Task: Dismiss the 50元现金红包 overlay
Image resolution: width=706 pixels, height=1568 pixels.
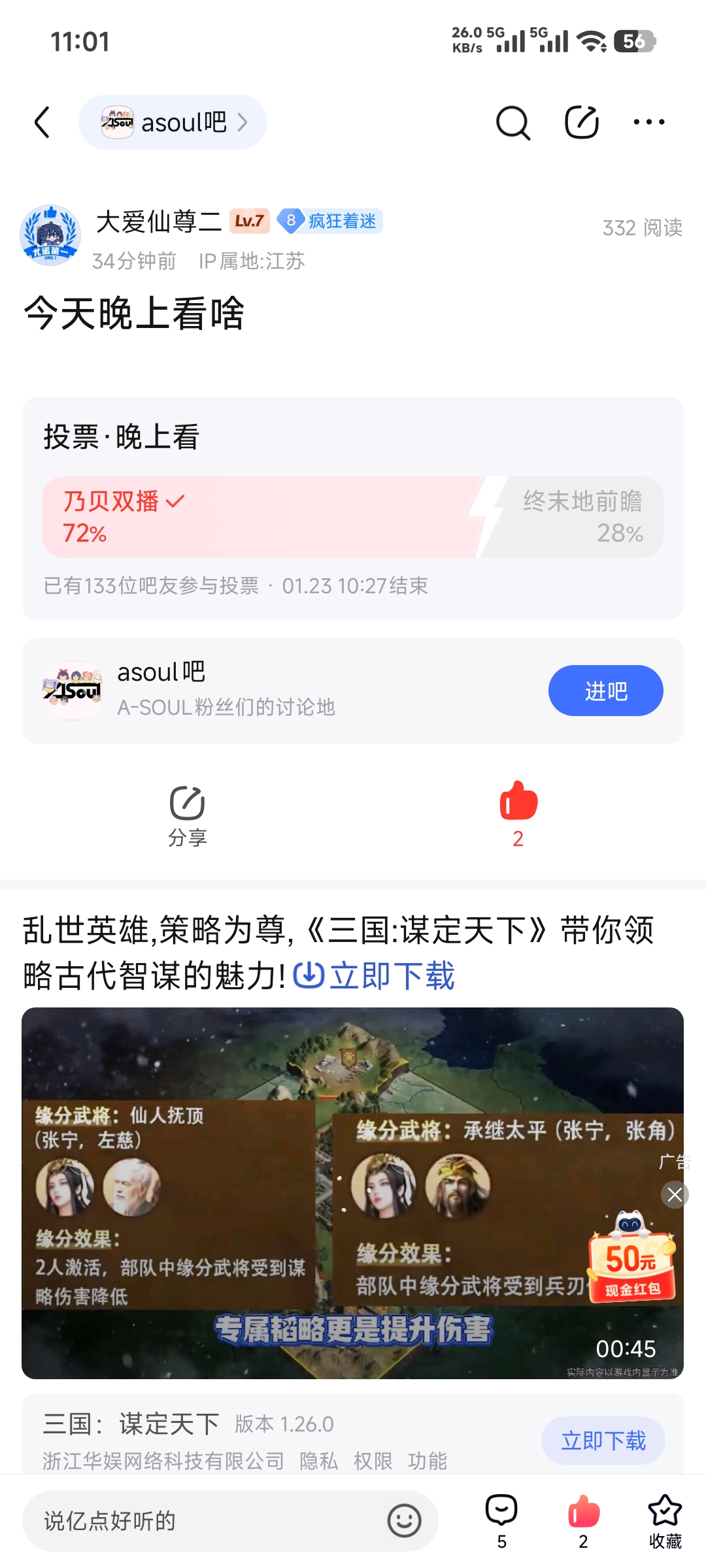Action: tap(675, 1195)
